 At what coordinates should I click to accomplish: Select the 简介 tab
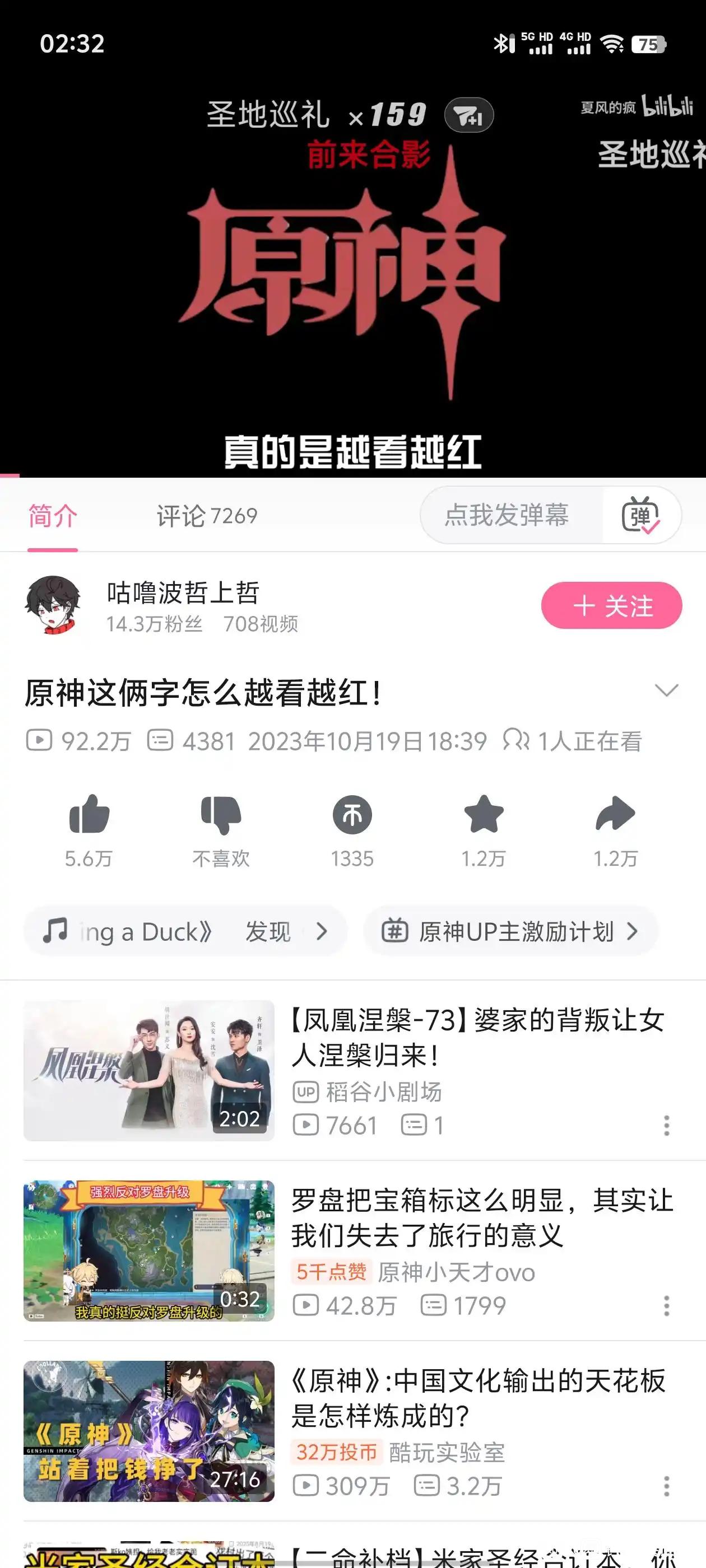click(53, 516)
